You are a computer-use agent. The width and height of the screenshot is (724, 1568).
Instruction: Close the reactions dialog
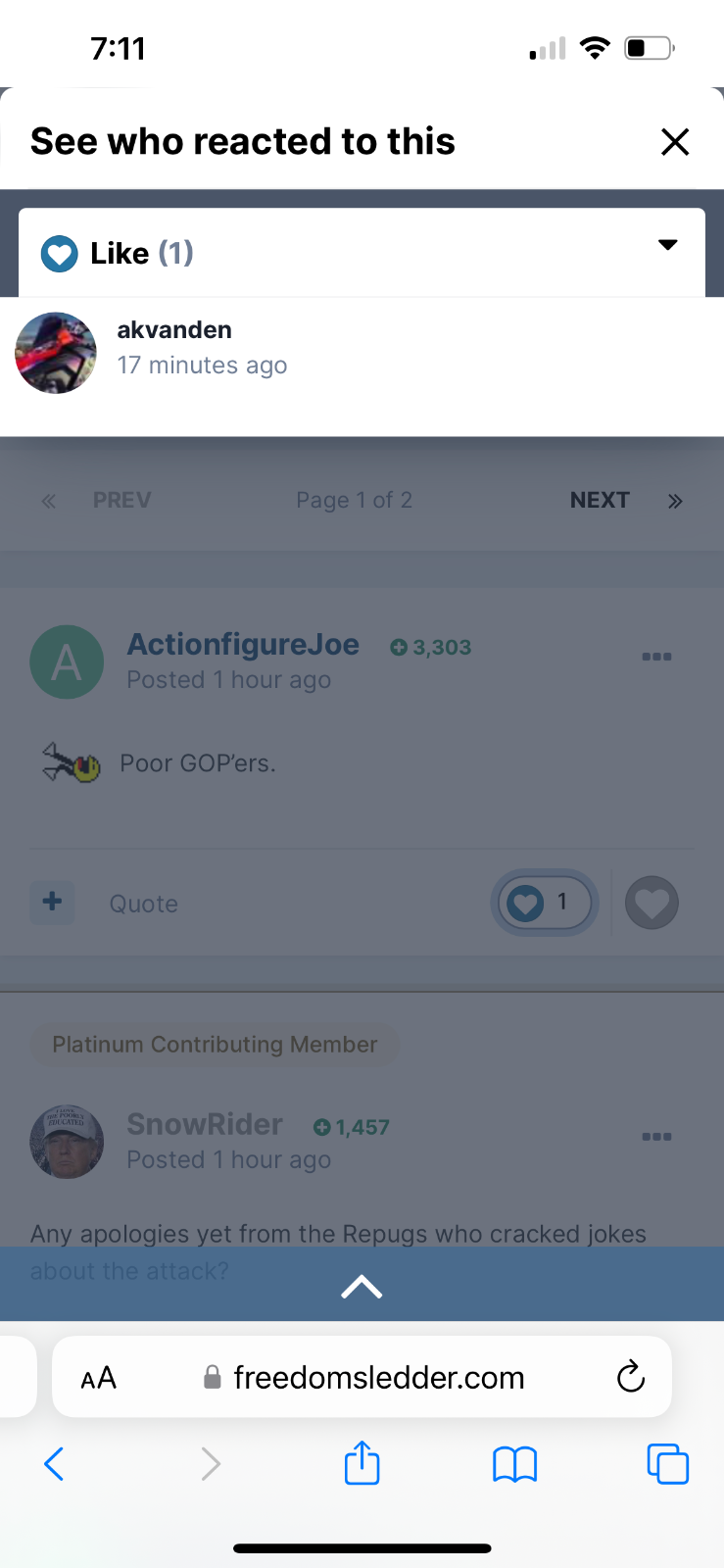[x=675, y=142]
